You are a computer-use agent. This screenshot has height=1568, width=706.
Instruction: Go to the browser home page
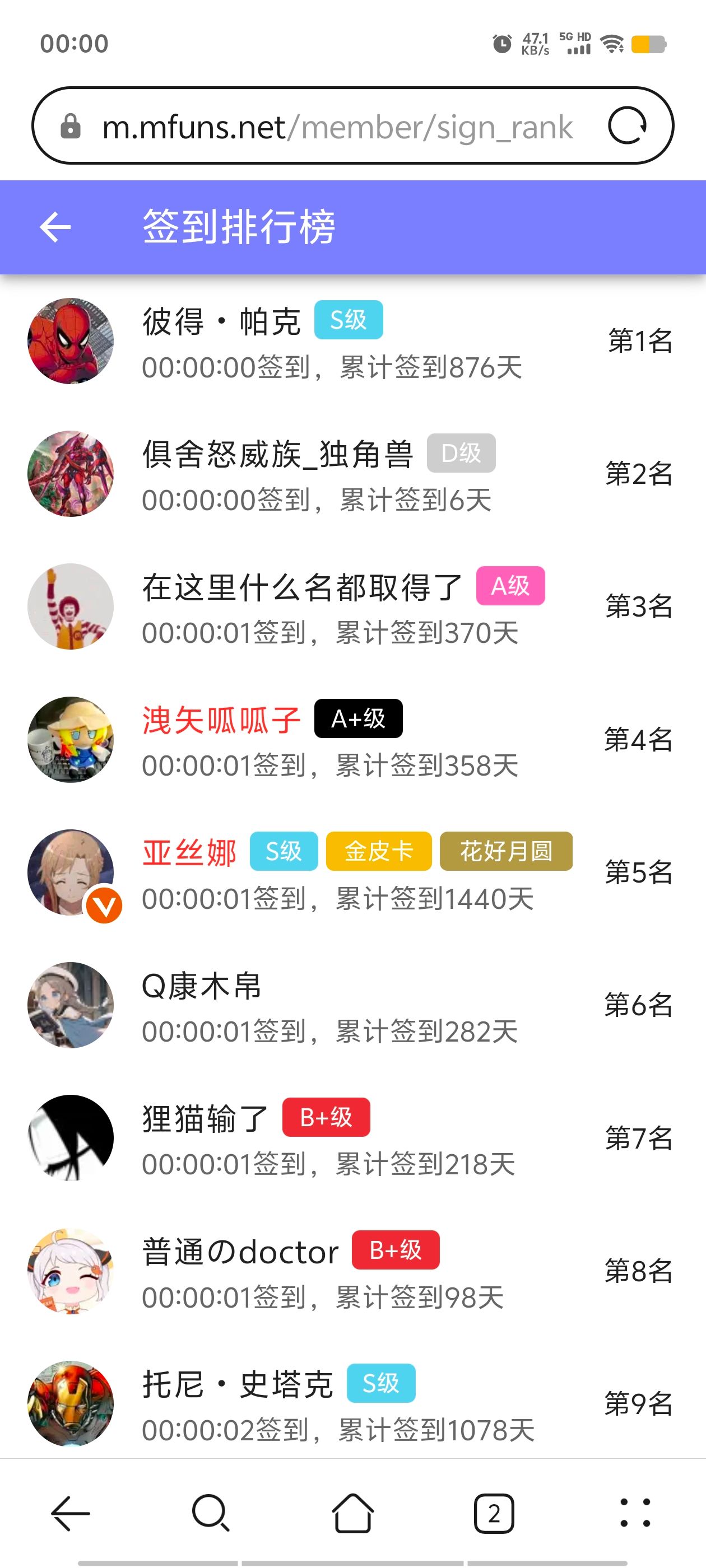[352, 1513]
